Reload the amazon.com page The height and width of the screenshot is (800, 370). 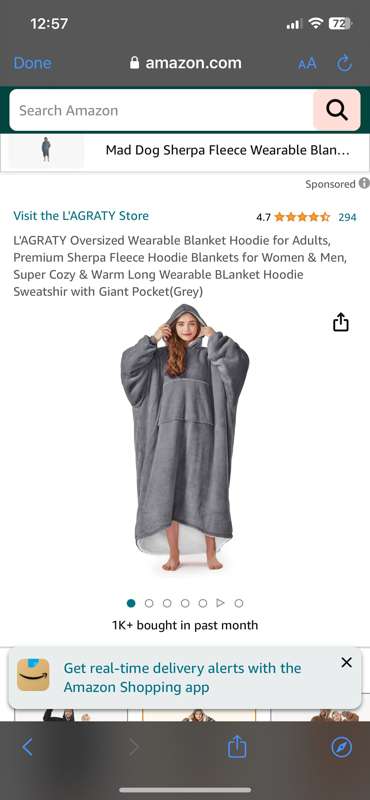pyautogui.click(x=344, y=63)
